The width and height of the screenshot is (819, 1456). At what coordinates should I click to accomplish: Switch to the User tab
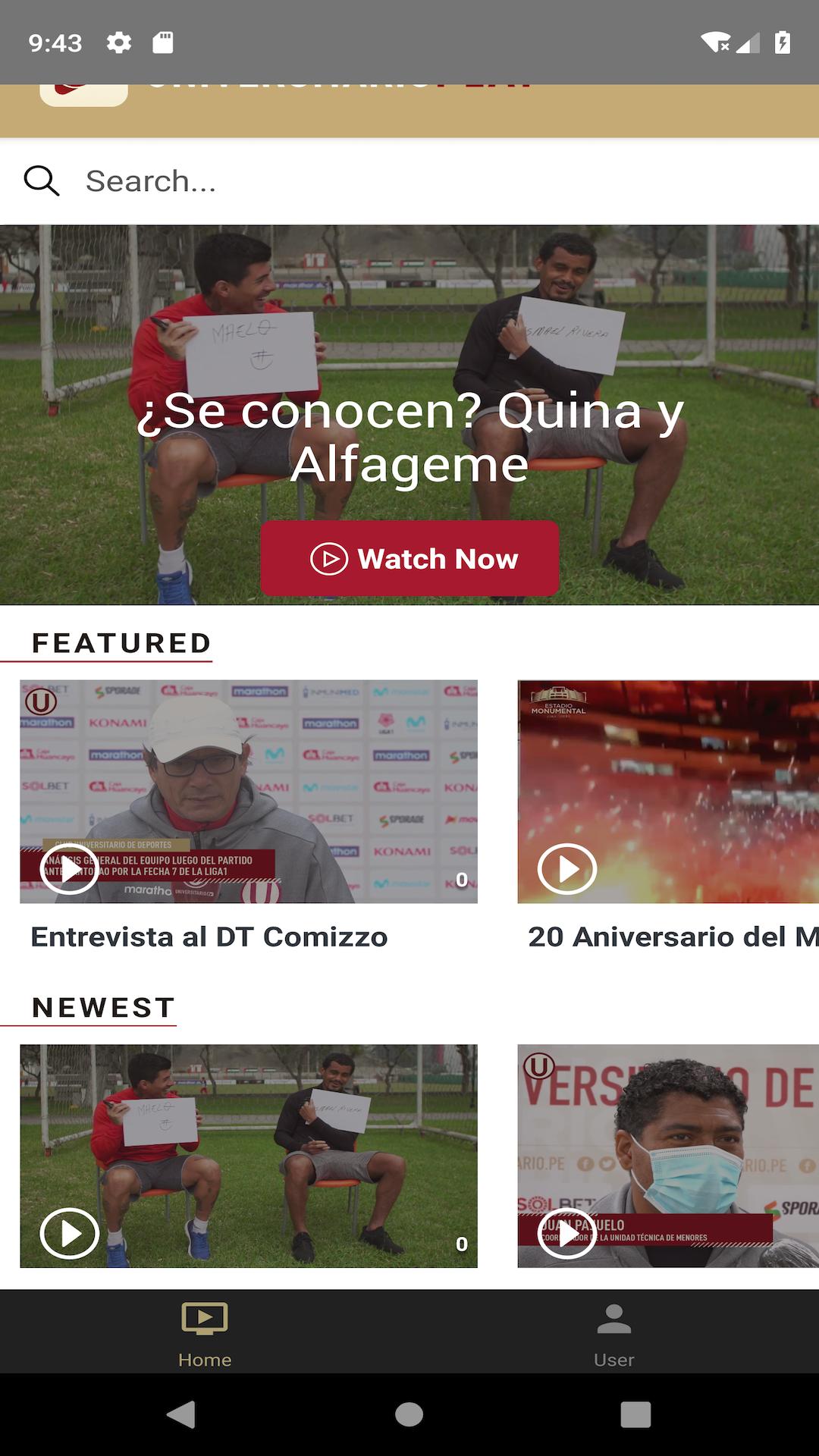pyautogui.click(x=613, y=1333)
